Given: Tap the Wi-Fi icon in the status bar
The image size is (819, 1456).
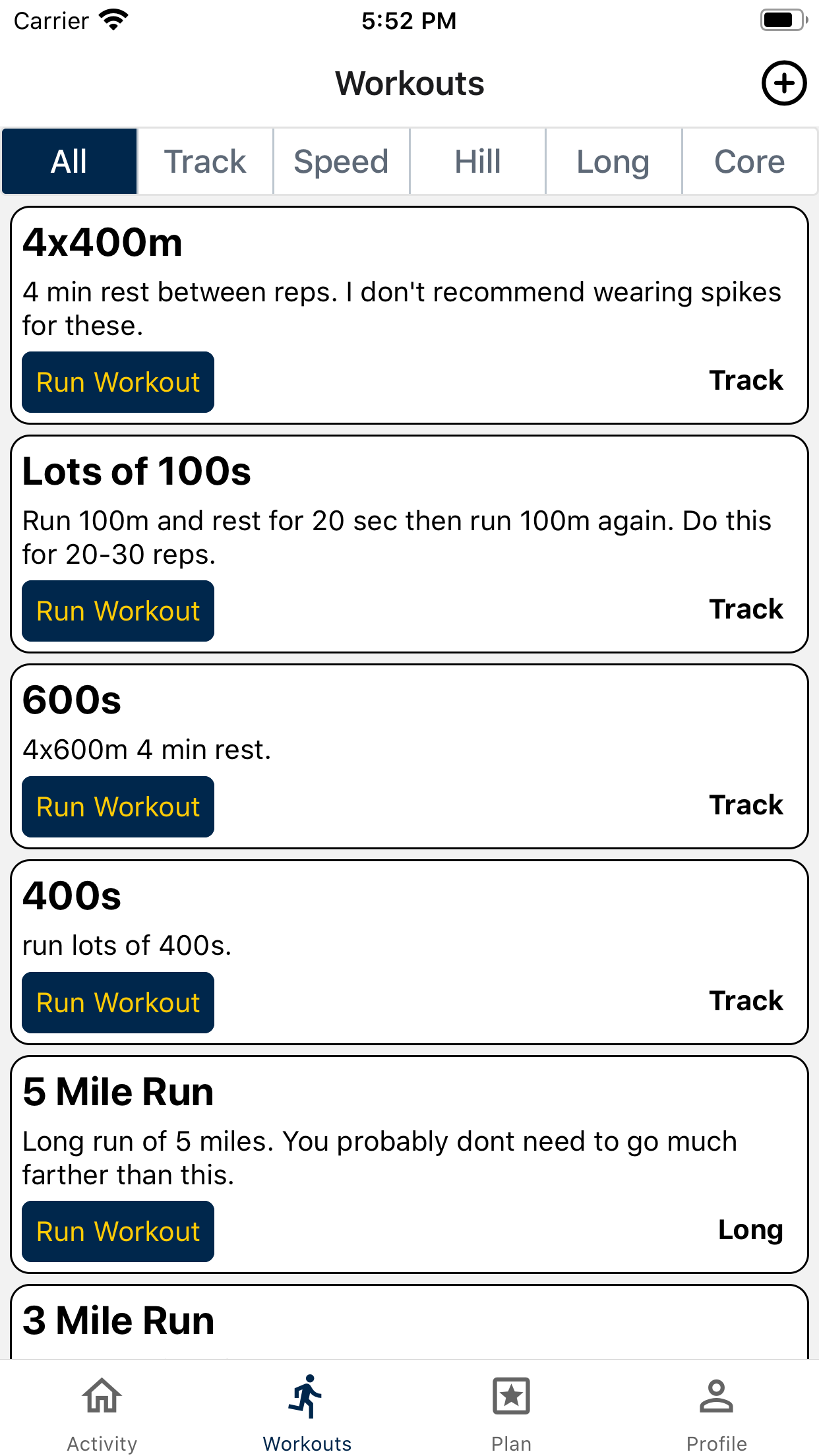Looking at the screenshot, I should point(113,19).
